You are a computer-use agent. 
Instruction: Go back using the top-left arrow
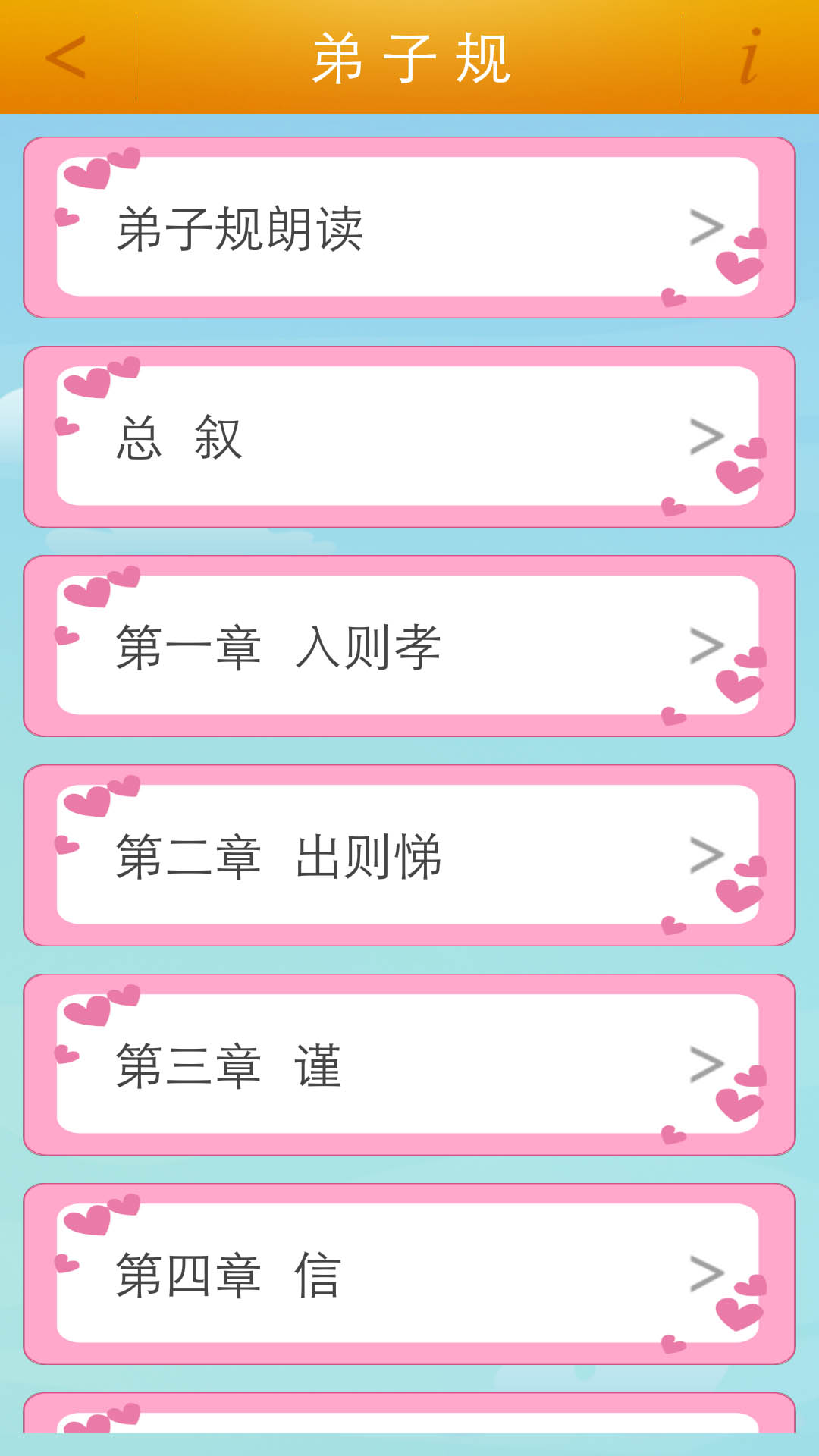click(67, 58)
